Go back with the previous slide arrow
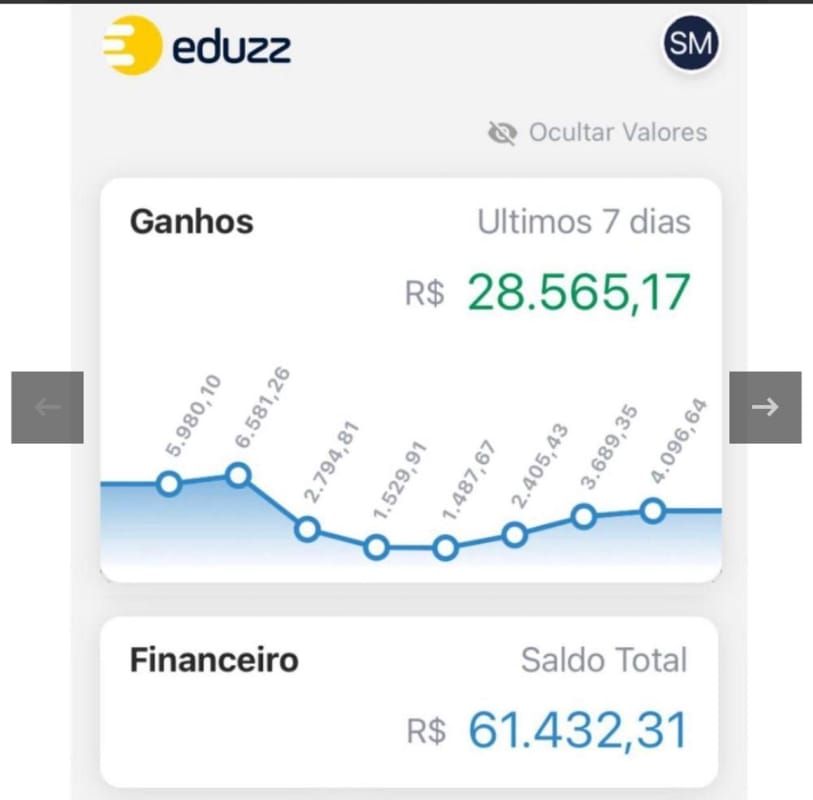813x800 pixels. (x=47, y=407)
